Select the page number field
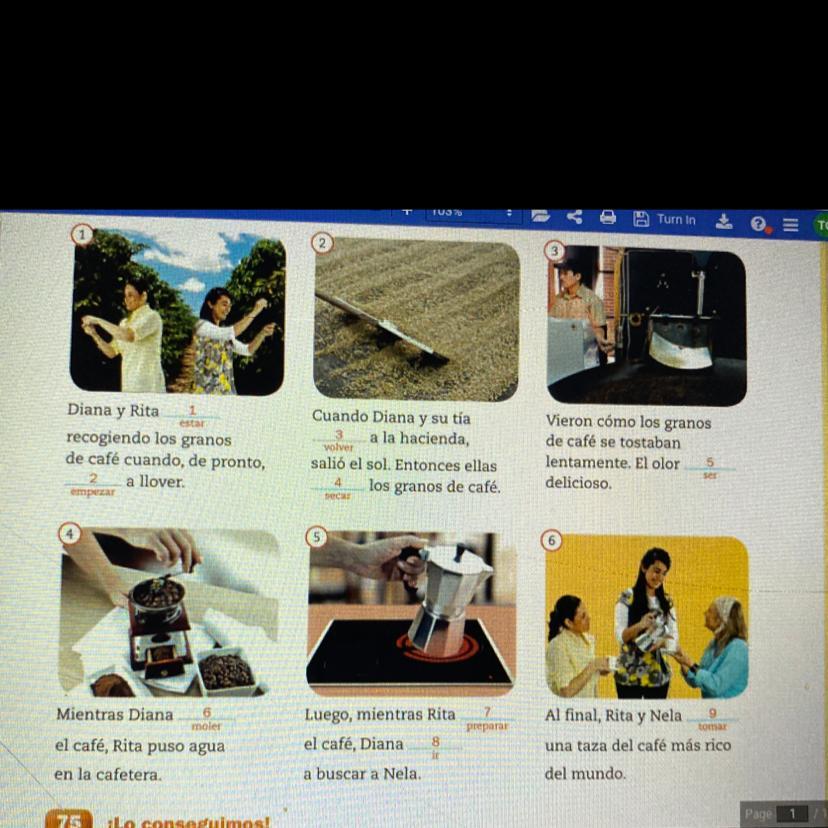Screen dimensions: 828x828 coord(793,814)
